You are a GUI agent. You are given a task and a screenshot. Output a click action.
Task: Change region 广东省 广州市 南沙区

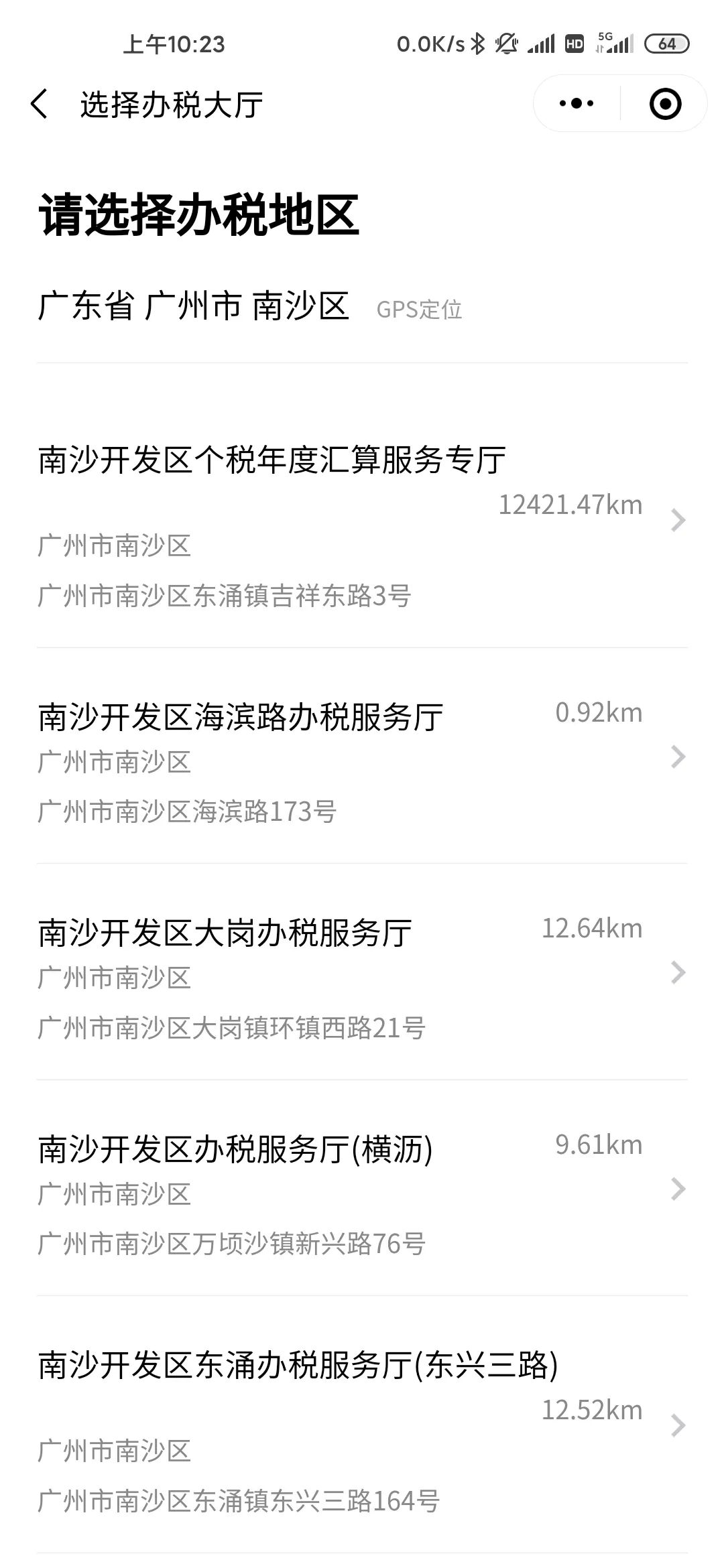pyautogui.click(x=194, y=307)
